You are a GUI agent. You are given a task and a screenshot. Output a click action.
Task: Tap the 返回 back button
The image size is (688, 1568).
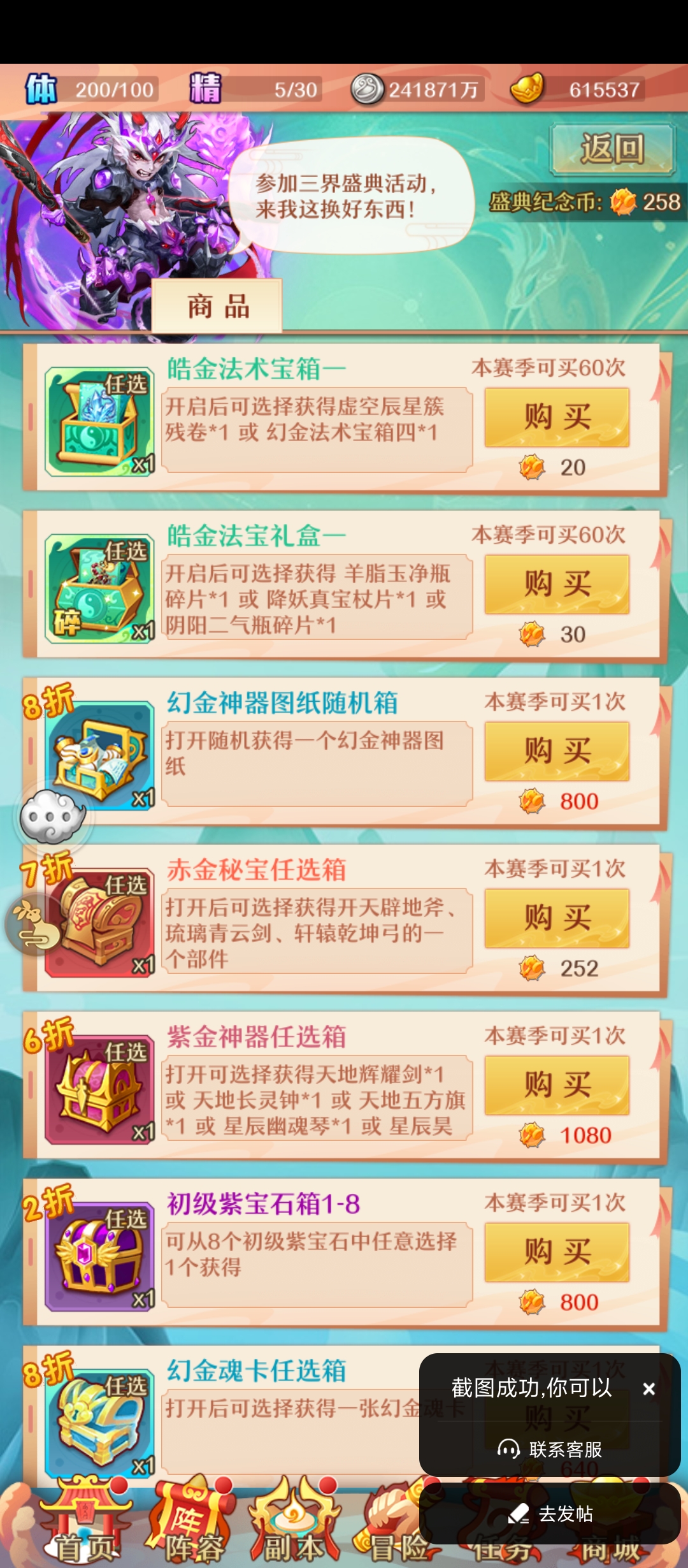(612, 149)
